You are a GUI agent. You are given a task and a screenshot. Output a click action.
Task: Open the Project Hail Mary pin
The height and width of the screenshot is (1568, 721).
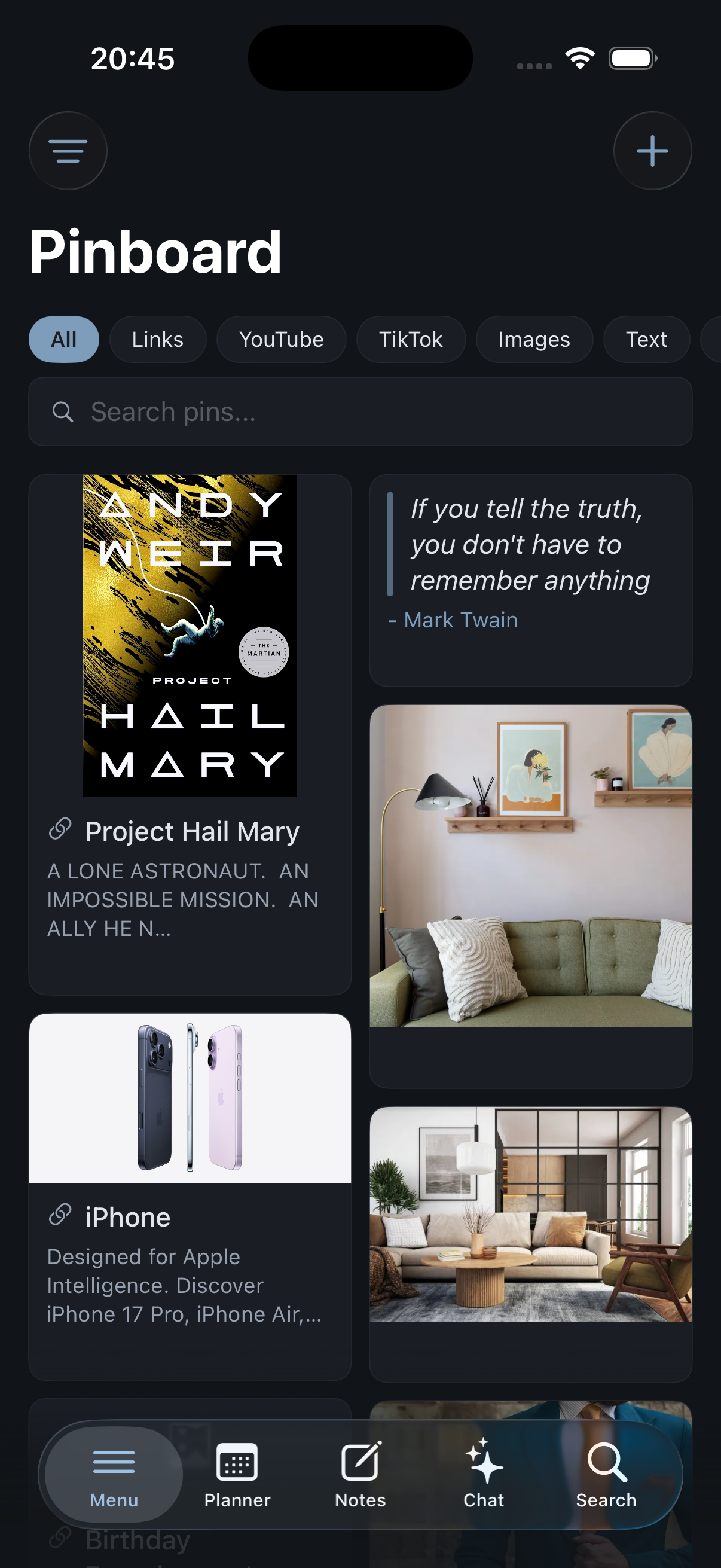coord(190,730)
